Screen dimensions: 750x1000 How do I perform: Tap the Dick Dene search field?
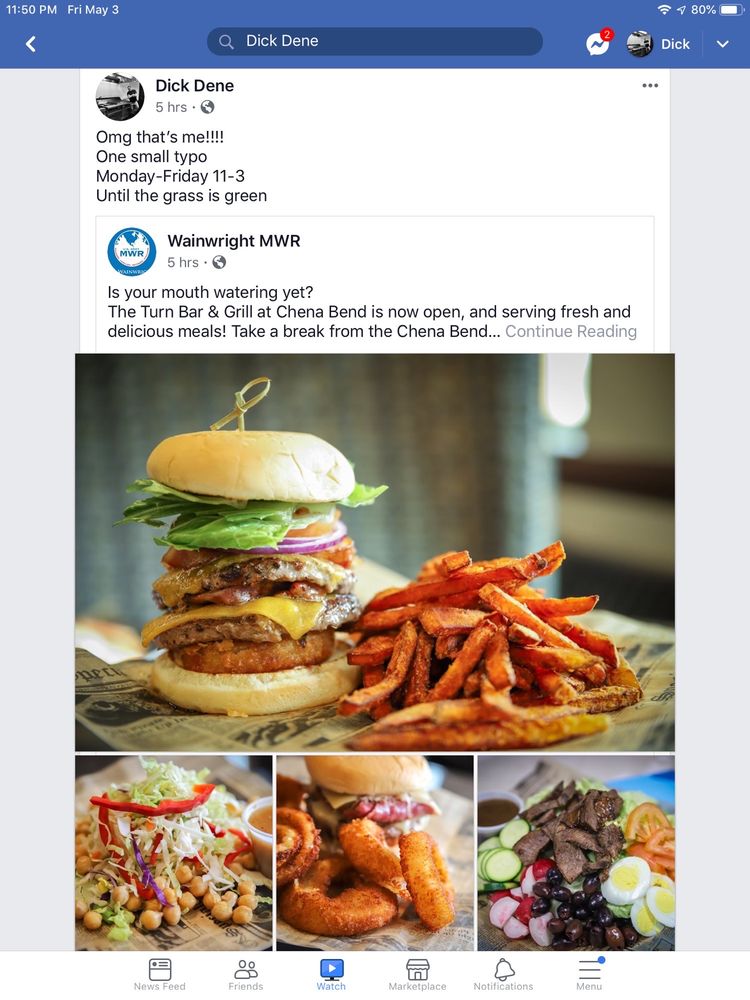coord(375,42)
